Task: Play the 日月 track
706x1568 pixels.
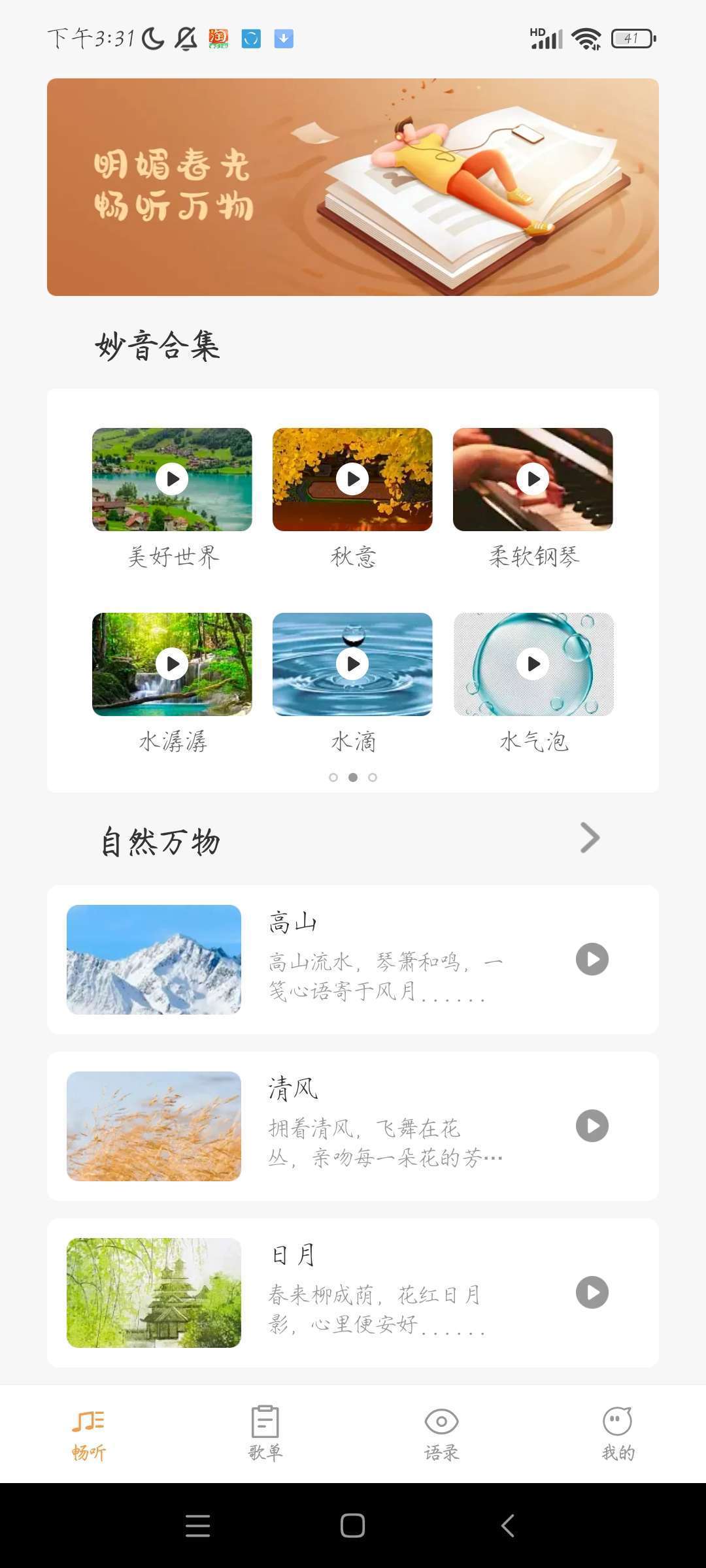Action: (x=592, y=1292)
